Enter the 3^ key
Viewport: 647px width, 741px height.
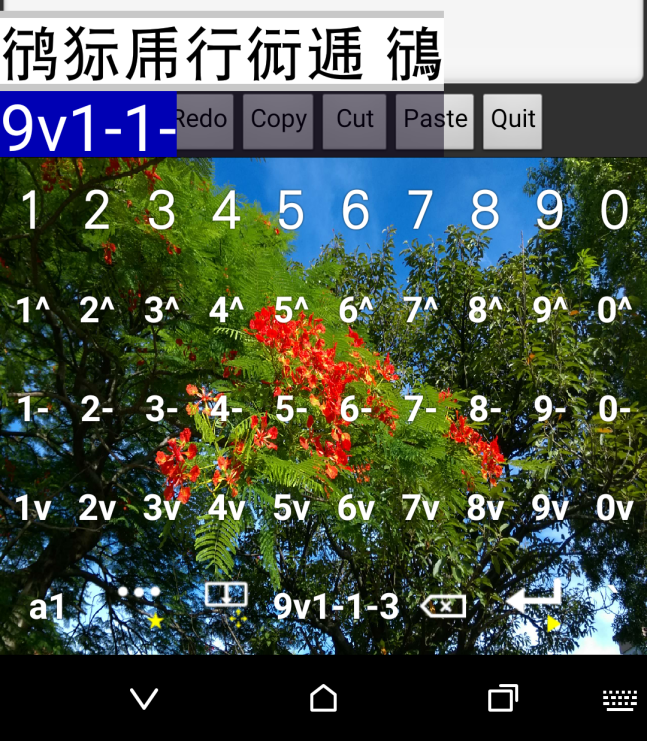(x=161, y=310)
